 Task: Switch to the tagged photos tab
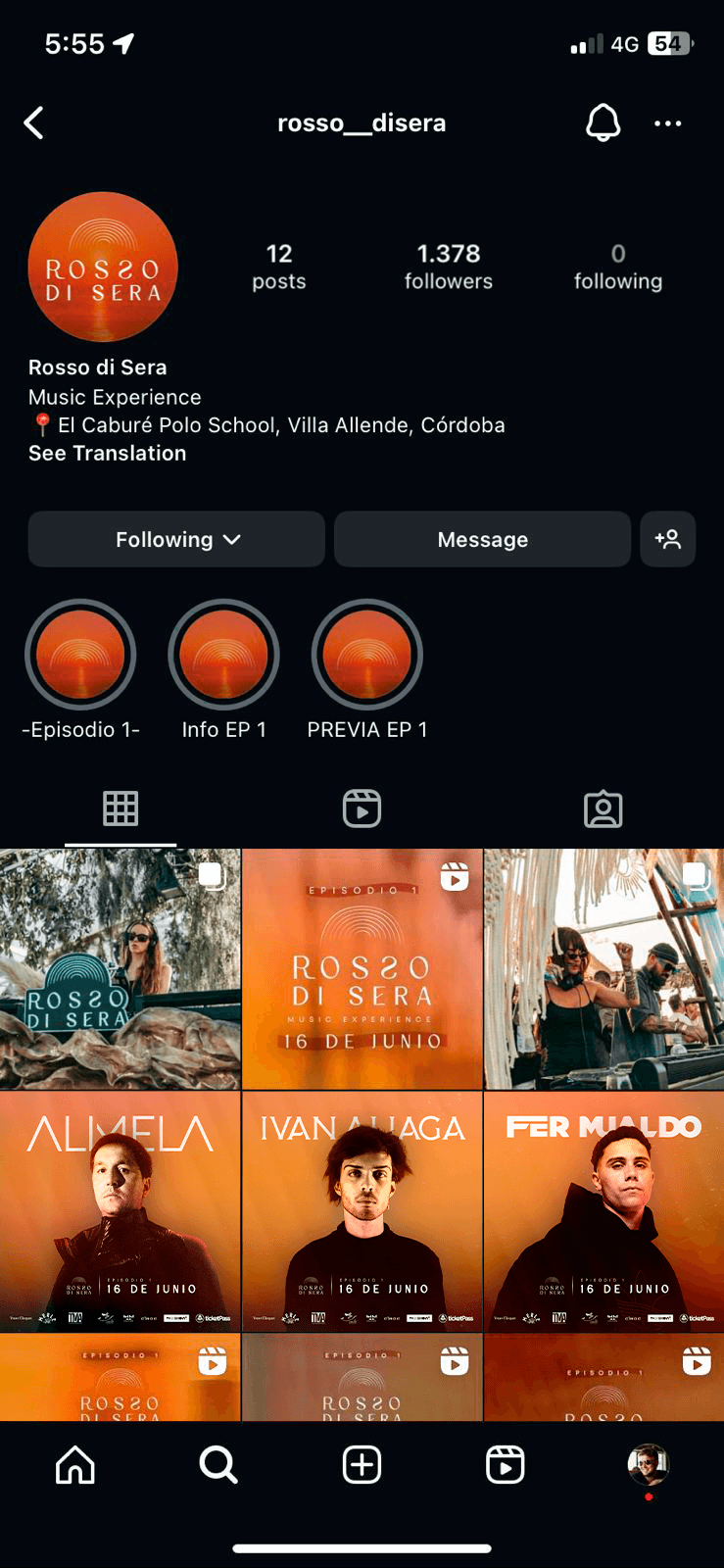603,809
